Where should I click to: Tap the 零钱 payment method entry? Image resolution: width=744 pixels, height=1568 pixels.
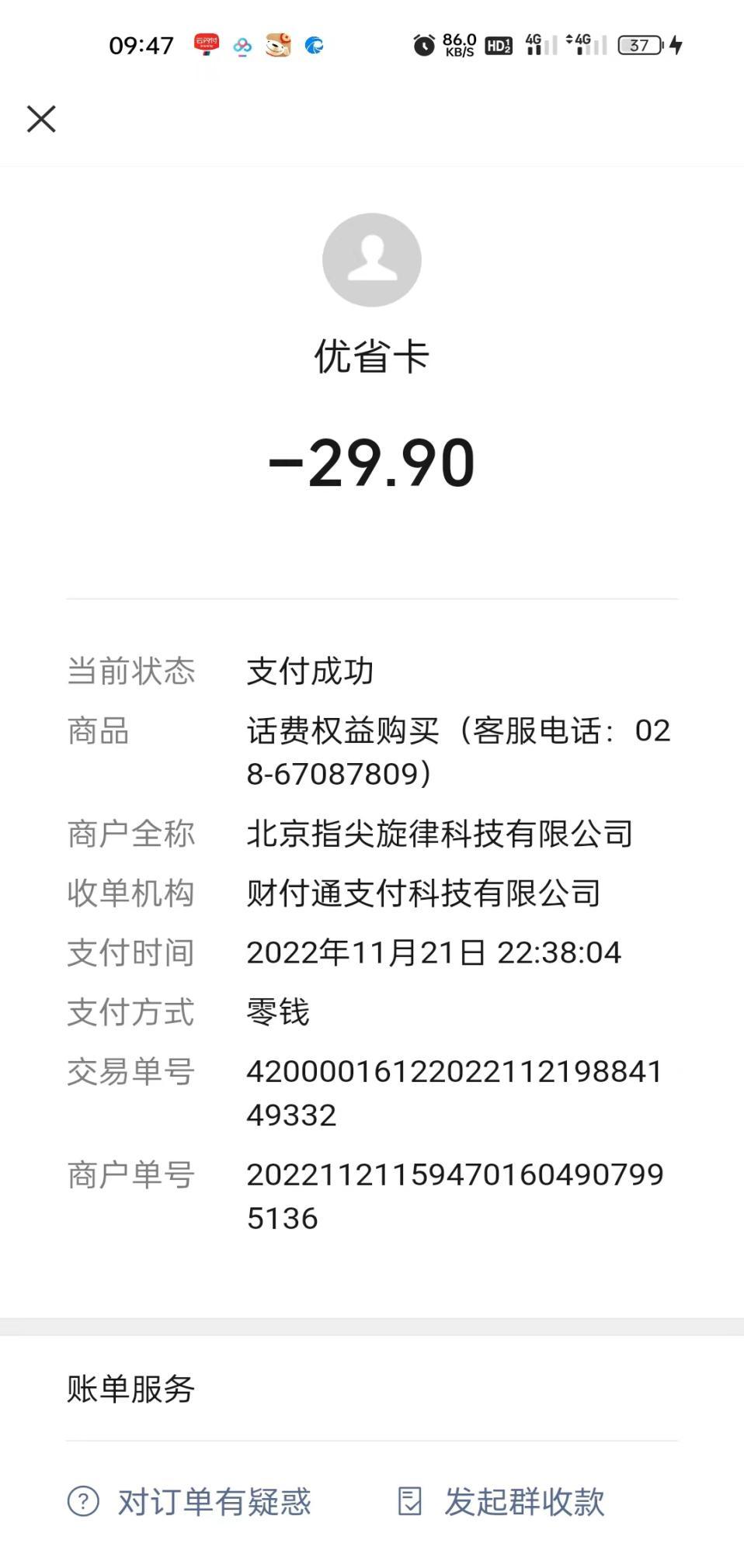[x=279, y=1011]
